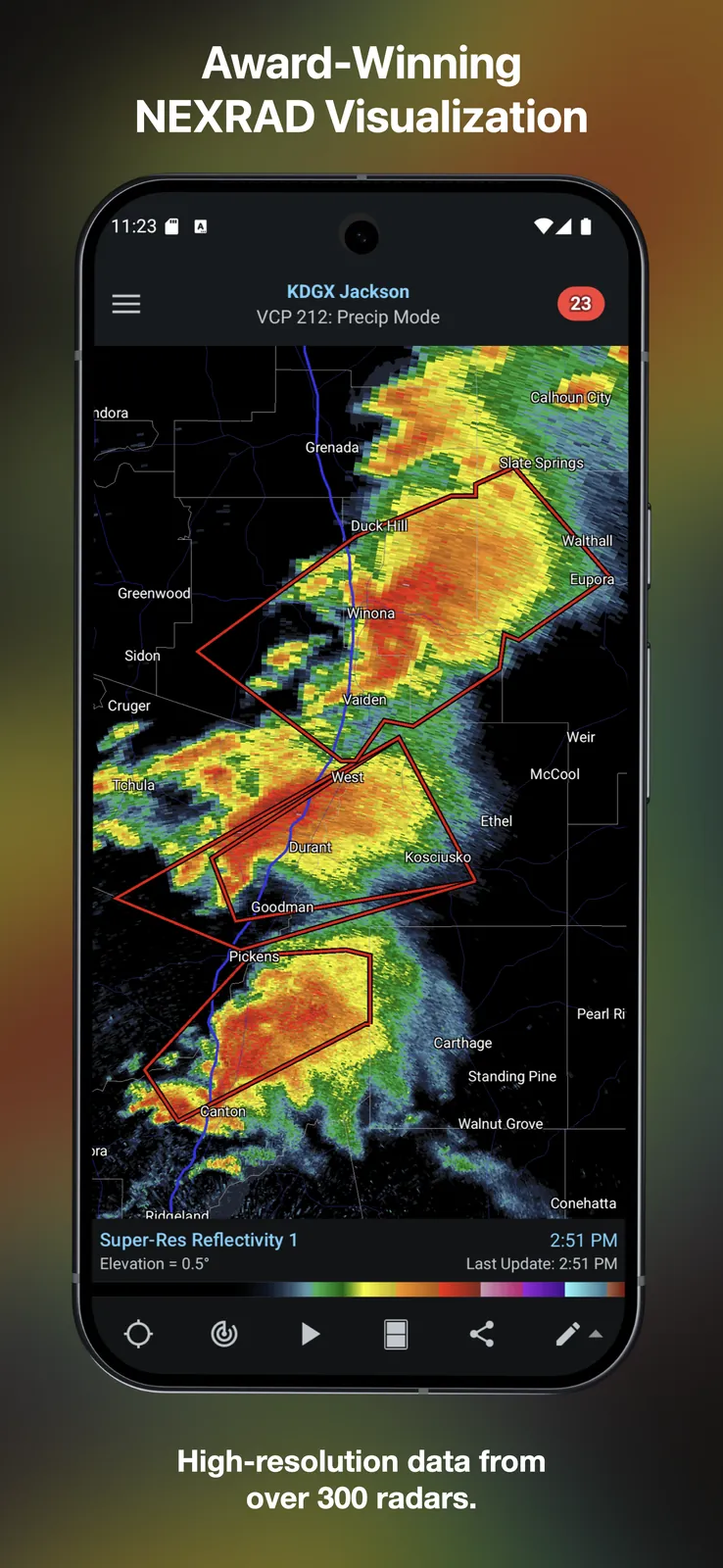723x1568 pixels.
Task: Select the KDGX Jackson radar title
Action: click(348, 291)
